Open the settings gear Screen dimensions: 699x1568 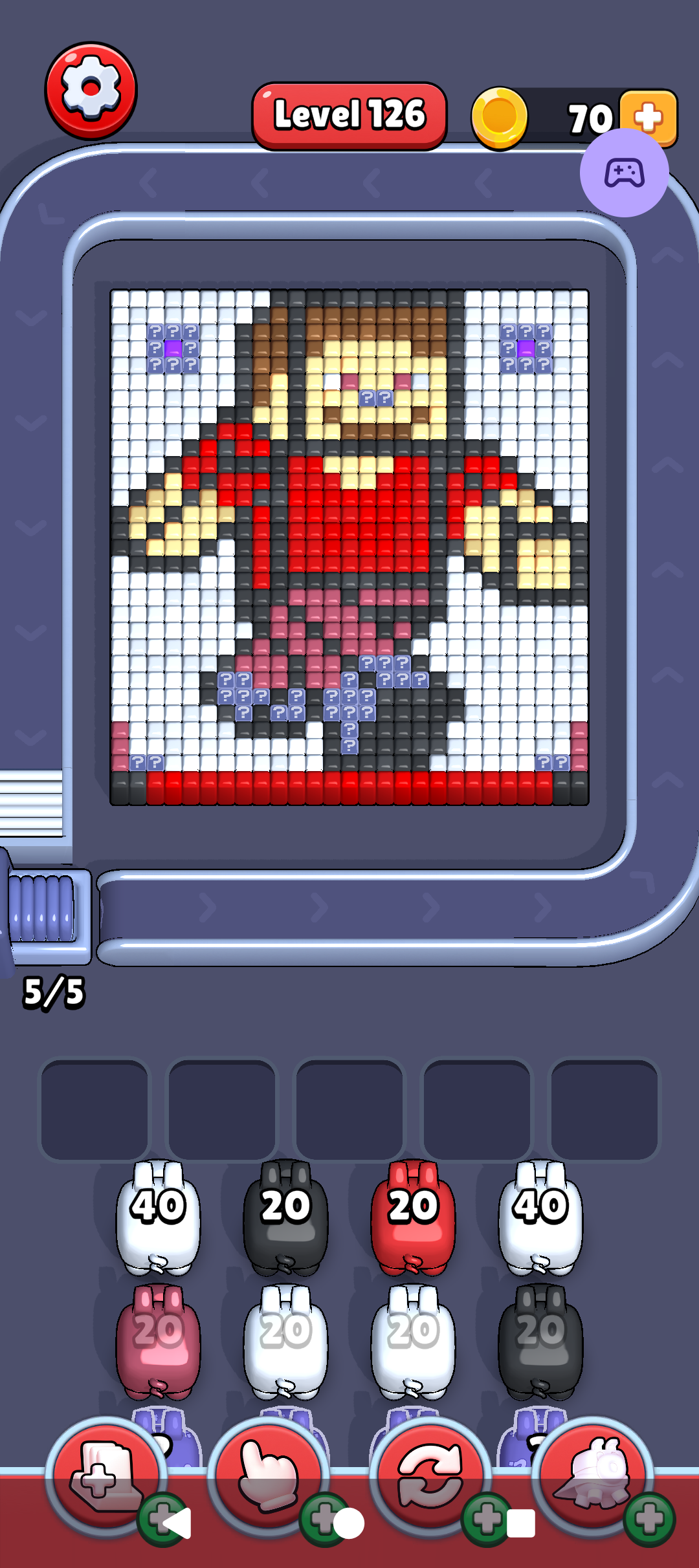[91, 90]
